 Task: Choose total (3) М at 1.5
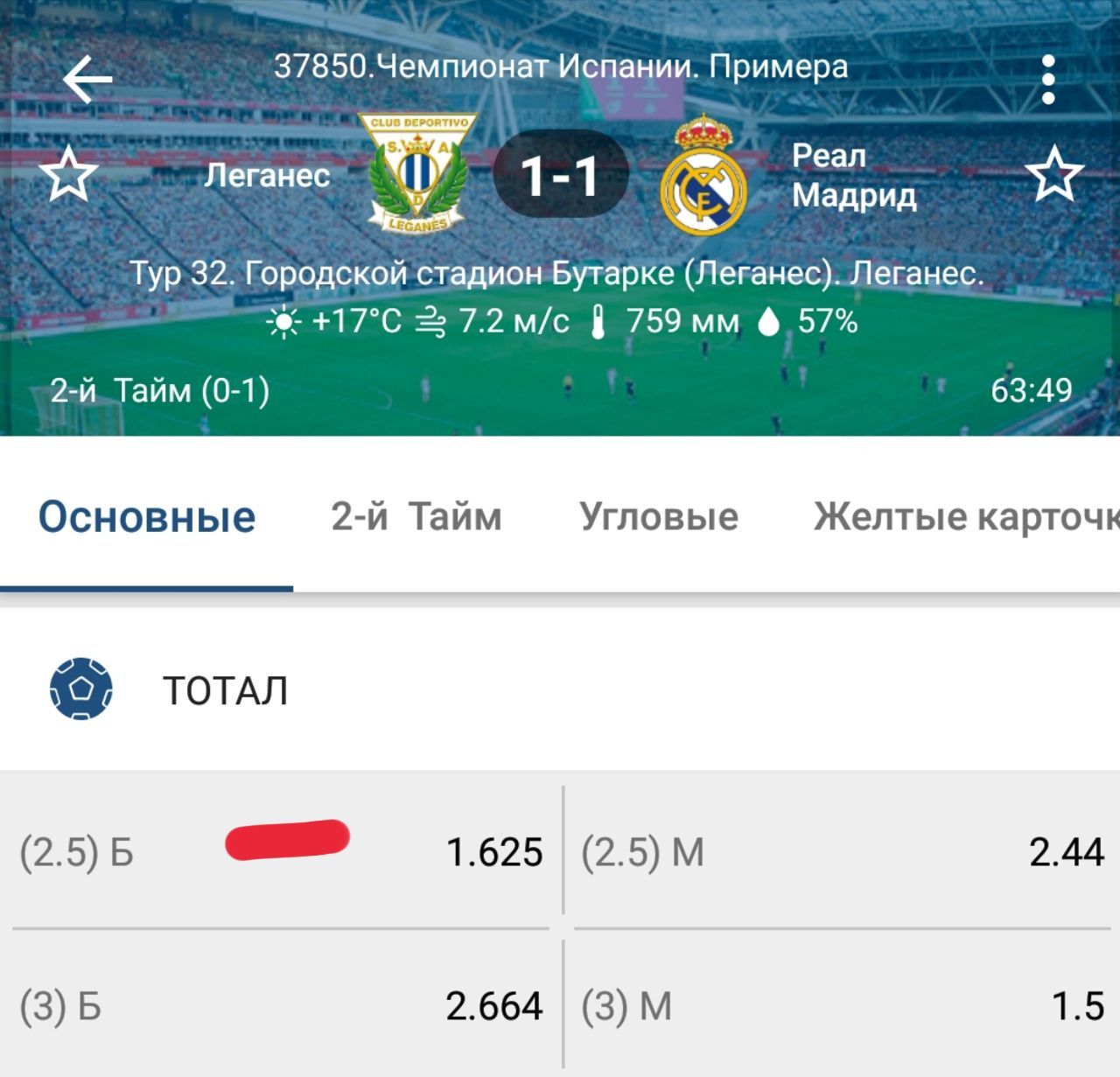pyautogui.click(x=842, y=1005)
